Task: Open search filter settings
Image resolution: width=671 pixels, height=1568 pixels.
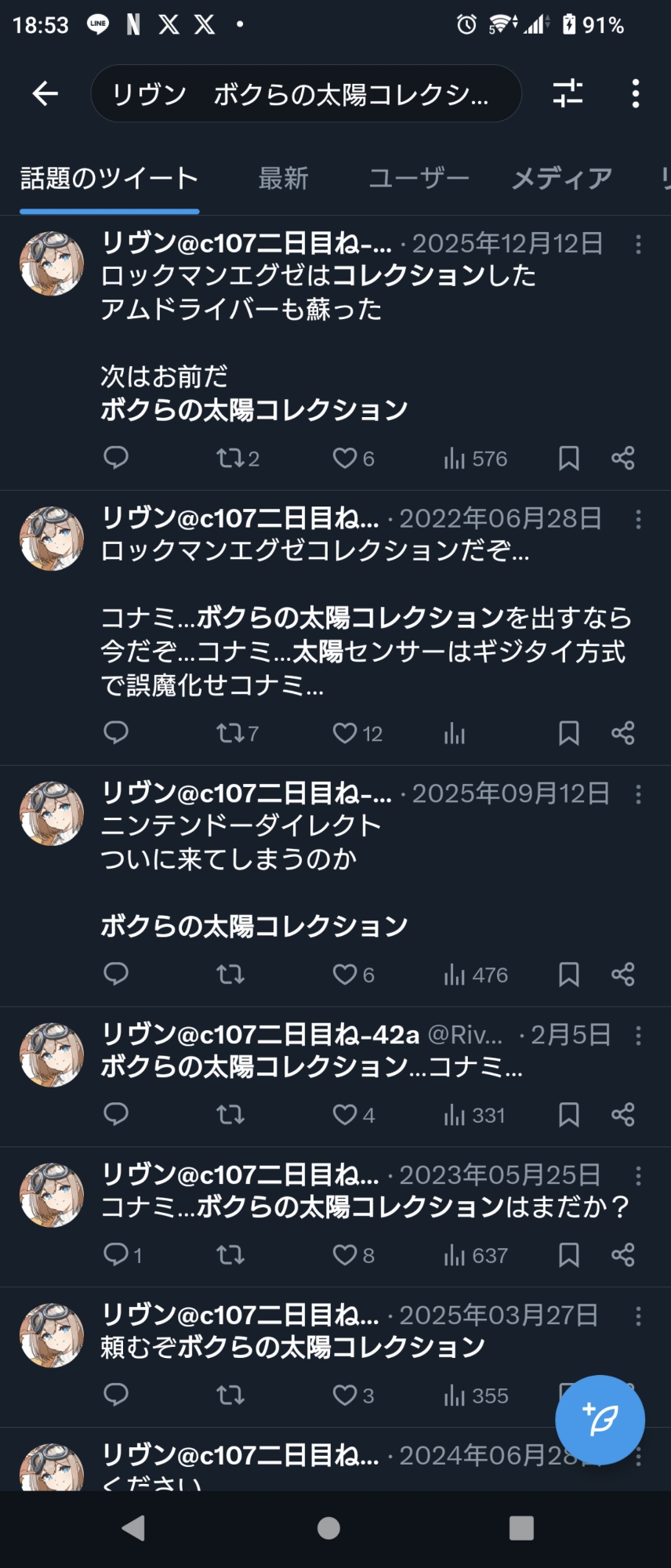Action: 568,94
